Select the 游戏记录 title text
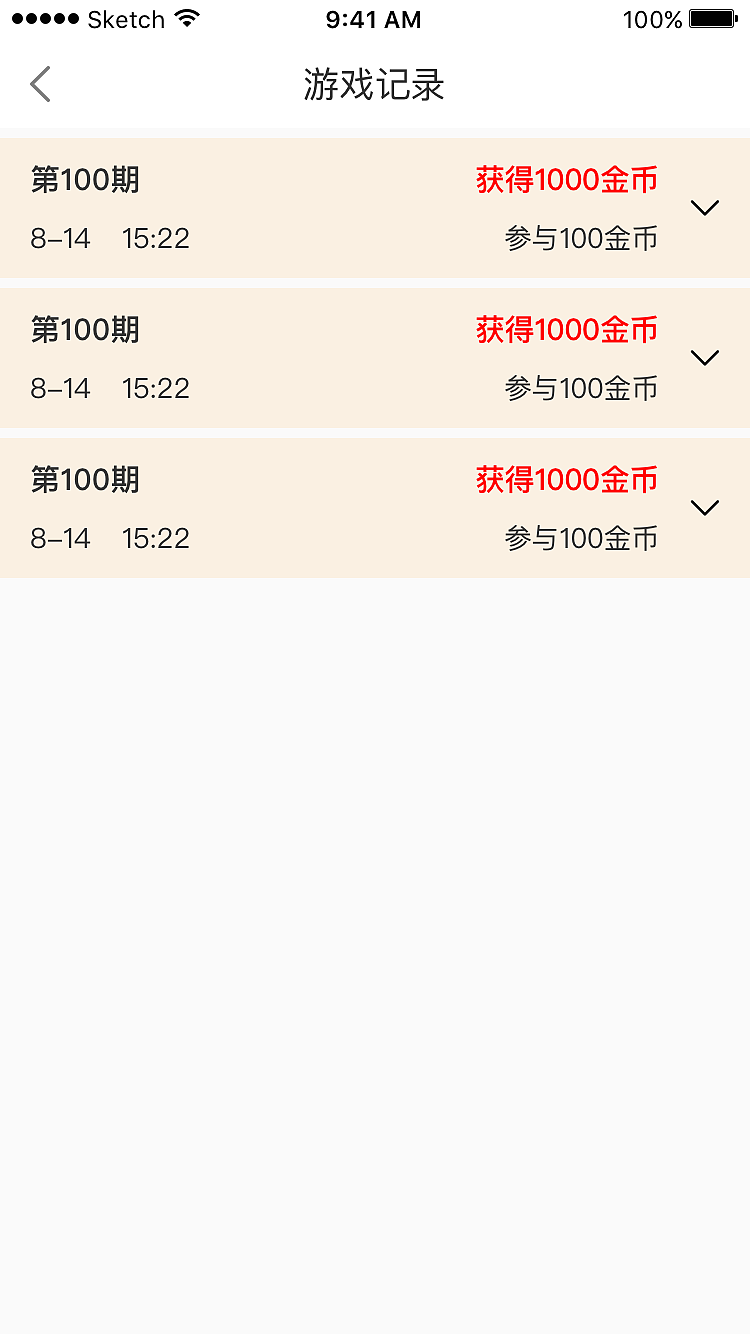750x1334 pixels. tap(375, 86)
